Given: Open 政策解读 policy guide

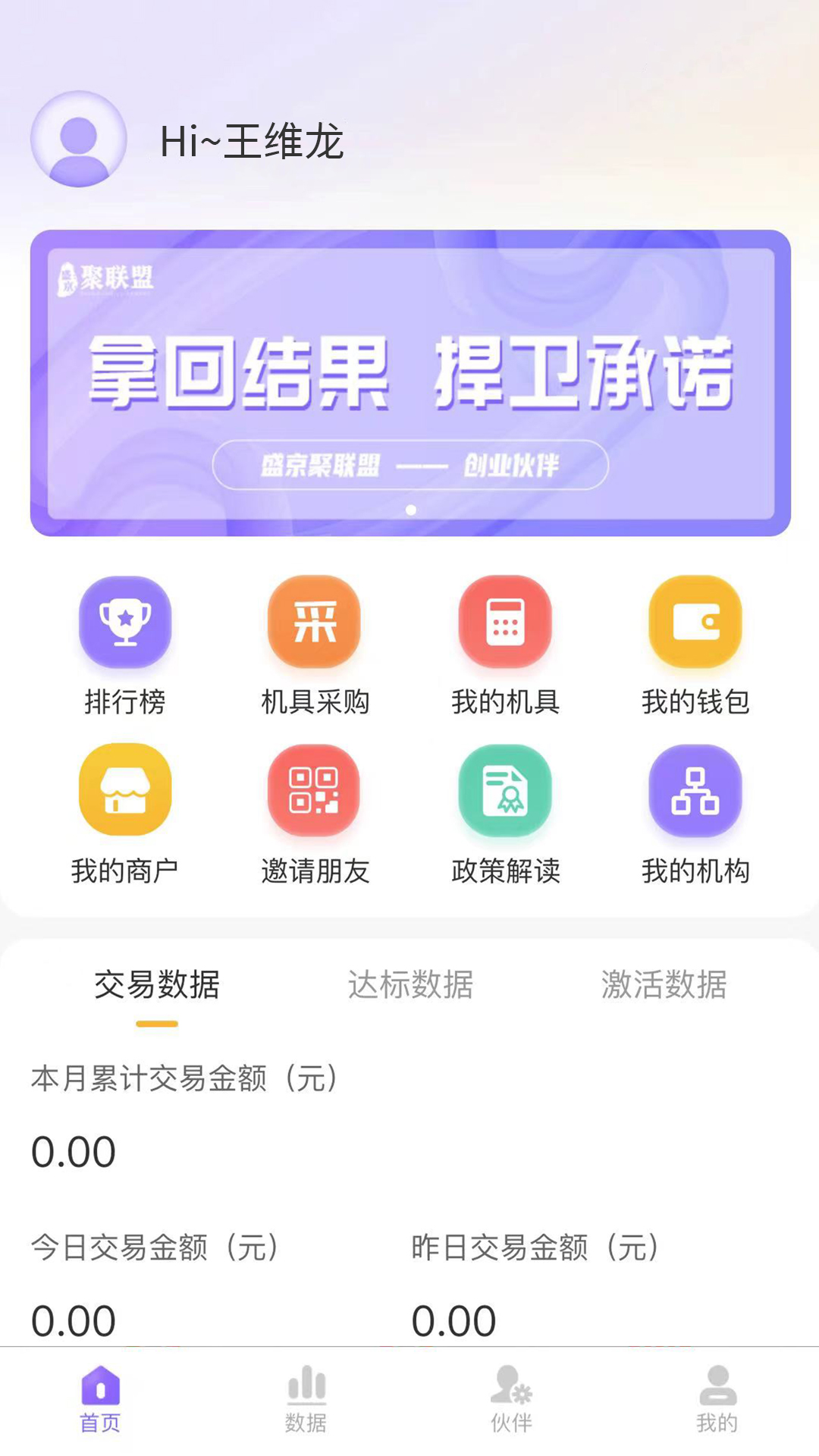Looking at the screenshot, I should click(505, 814).
